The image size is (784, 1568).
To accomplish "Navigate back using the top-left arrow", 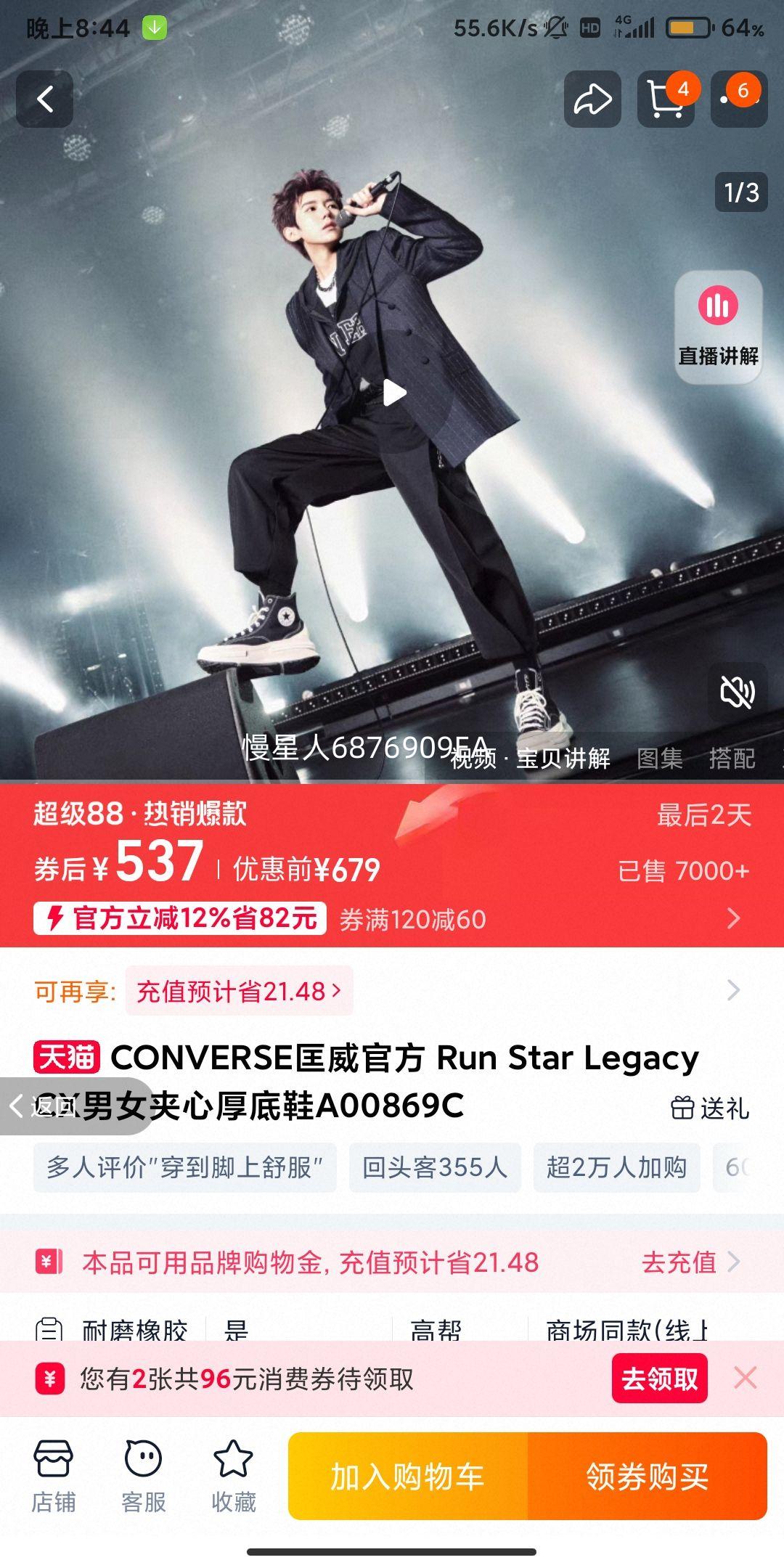I will (45, 99).
